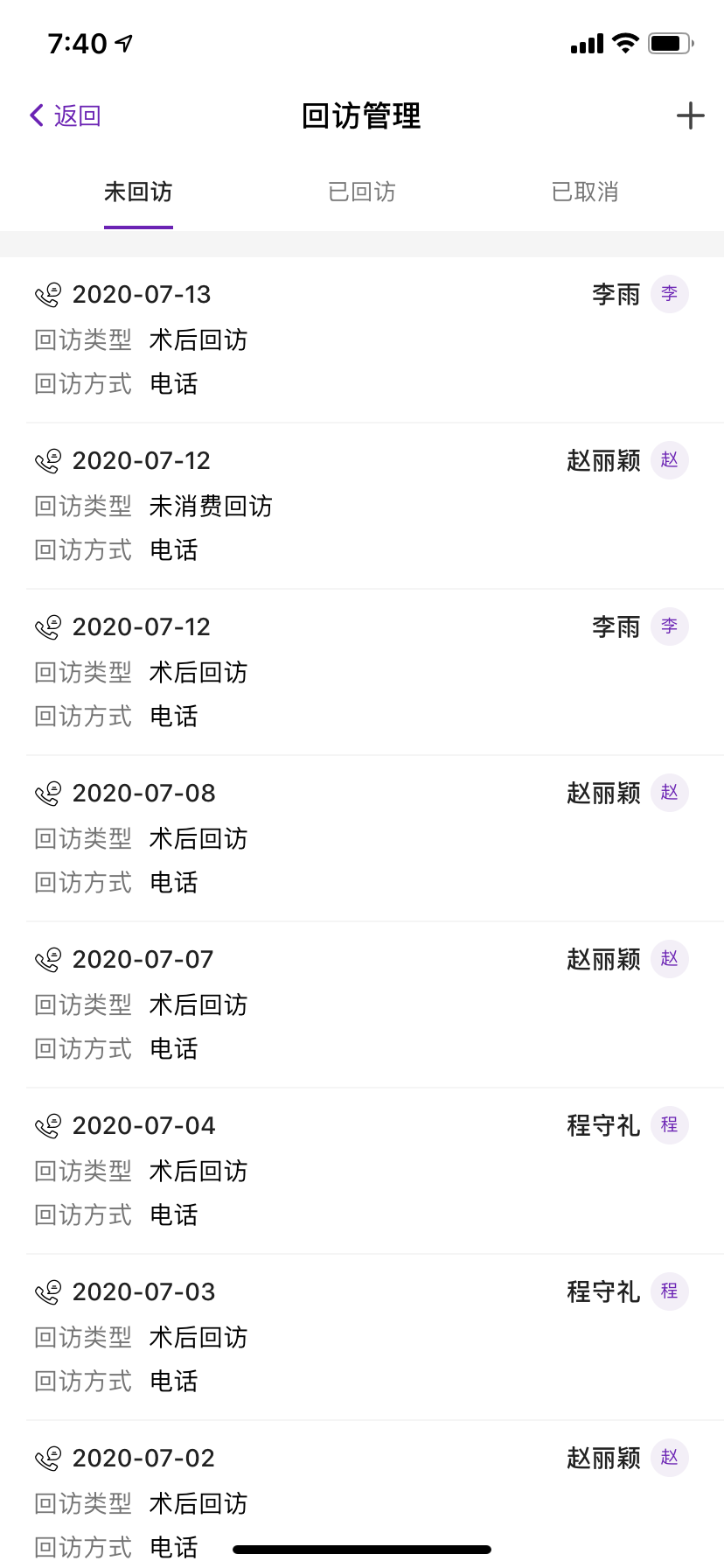The image size is (724, 1568).
Task: Open the 2020-07-02 follow-up for 赵丽颖
Action: pyautogui.click(x=362, y=1494)
